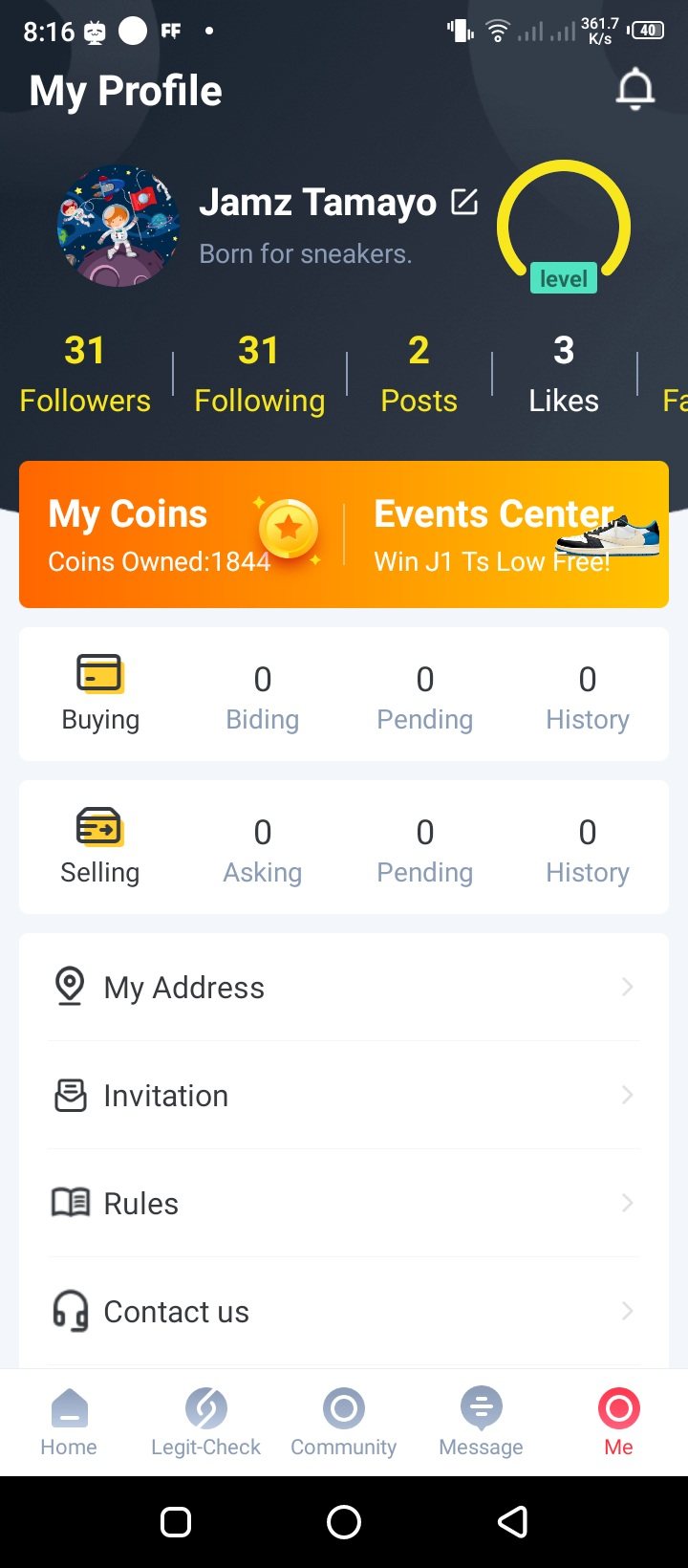Open the Message tab
688x1568 pixels.
482,1422
